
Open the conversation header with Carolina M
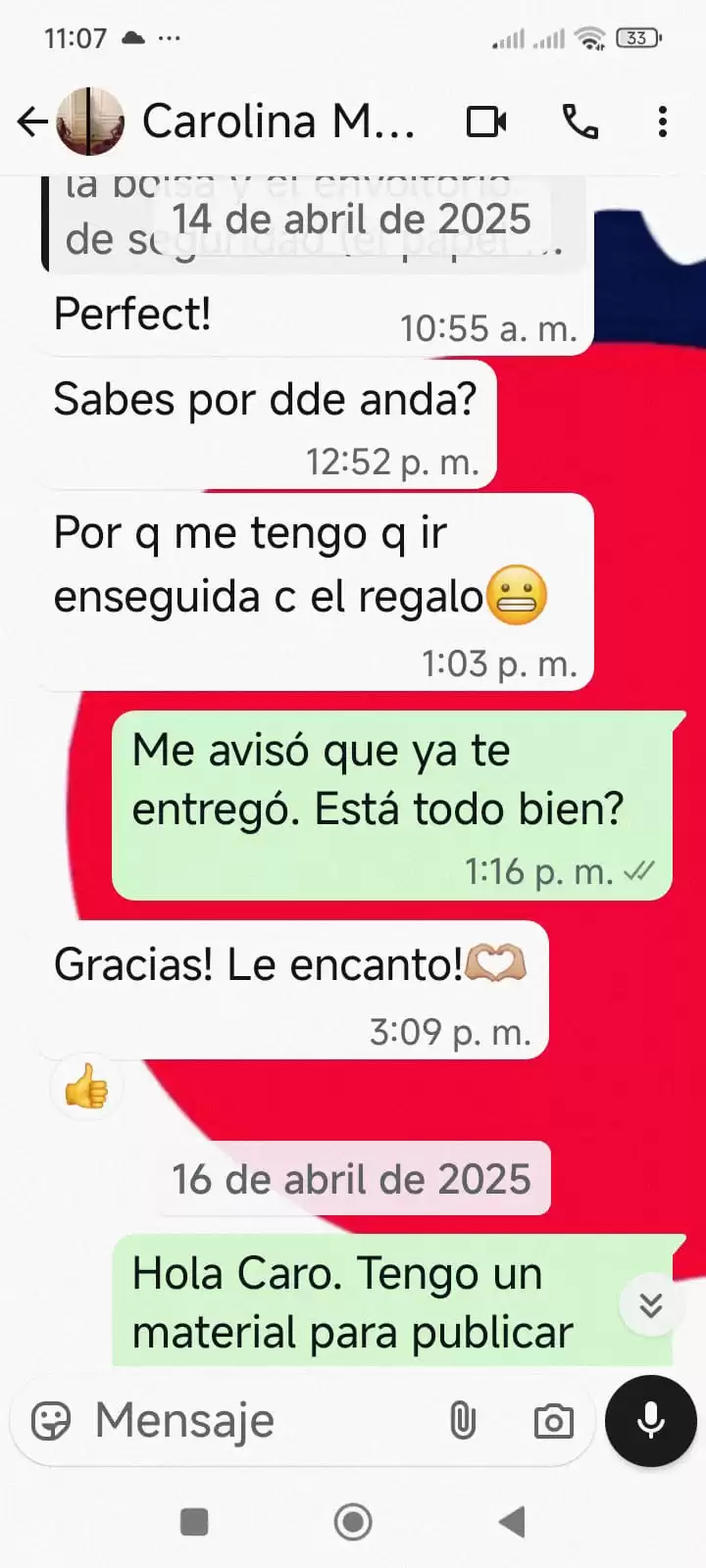click(279, 122)
